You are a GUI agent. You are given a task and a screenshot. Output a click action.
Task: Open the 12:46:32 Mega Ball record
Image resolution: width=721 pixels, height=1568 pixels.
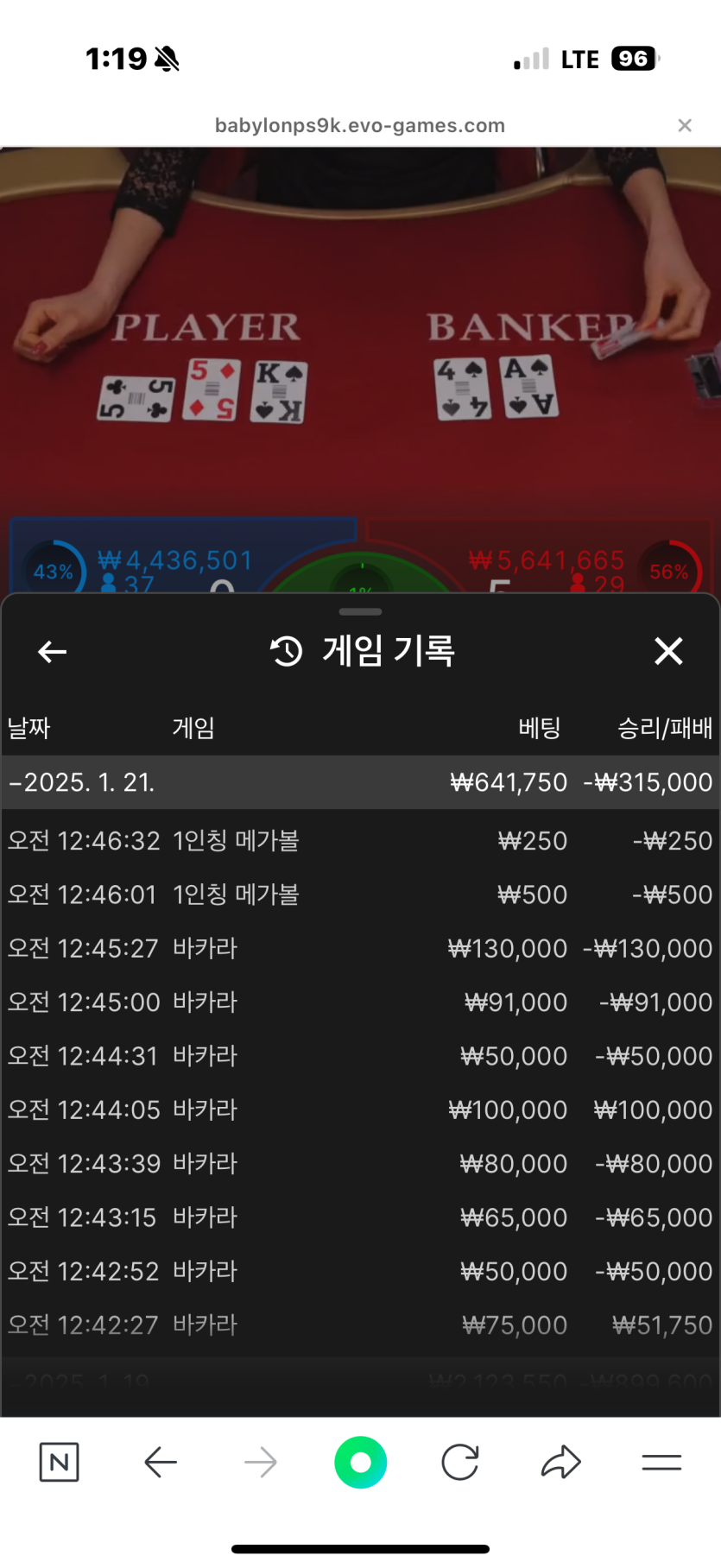click(360, 840)
